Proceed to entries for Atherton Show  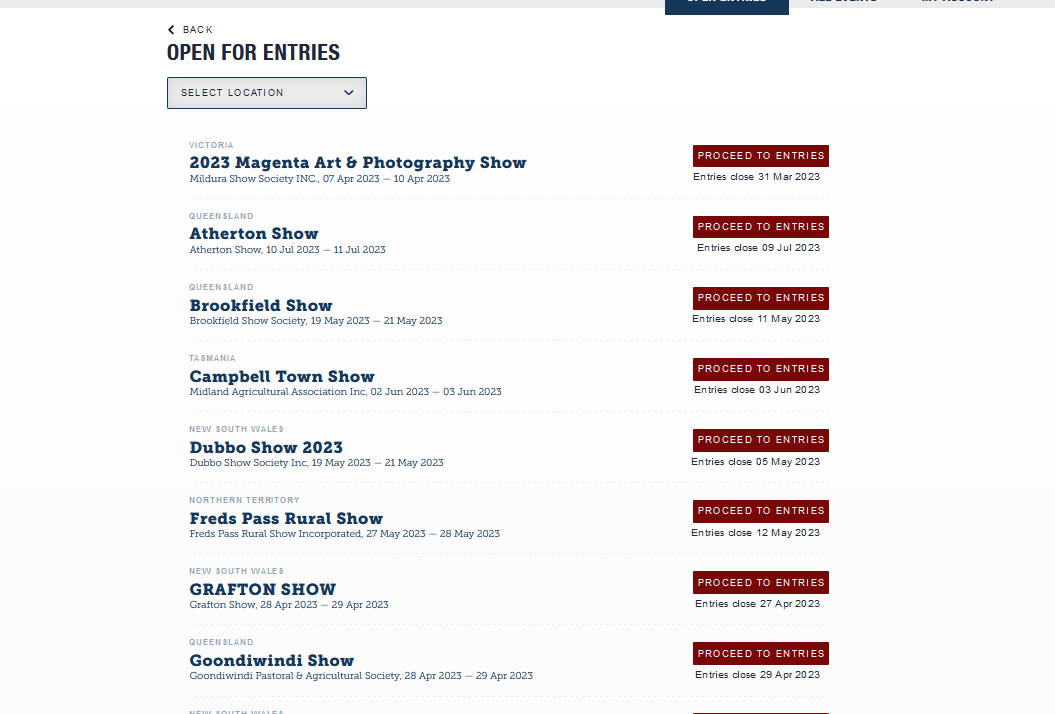point(760,227)
